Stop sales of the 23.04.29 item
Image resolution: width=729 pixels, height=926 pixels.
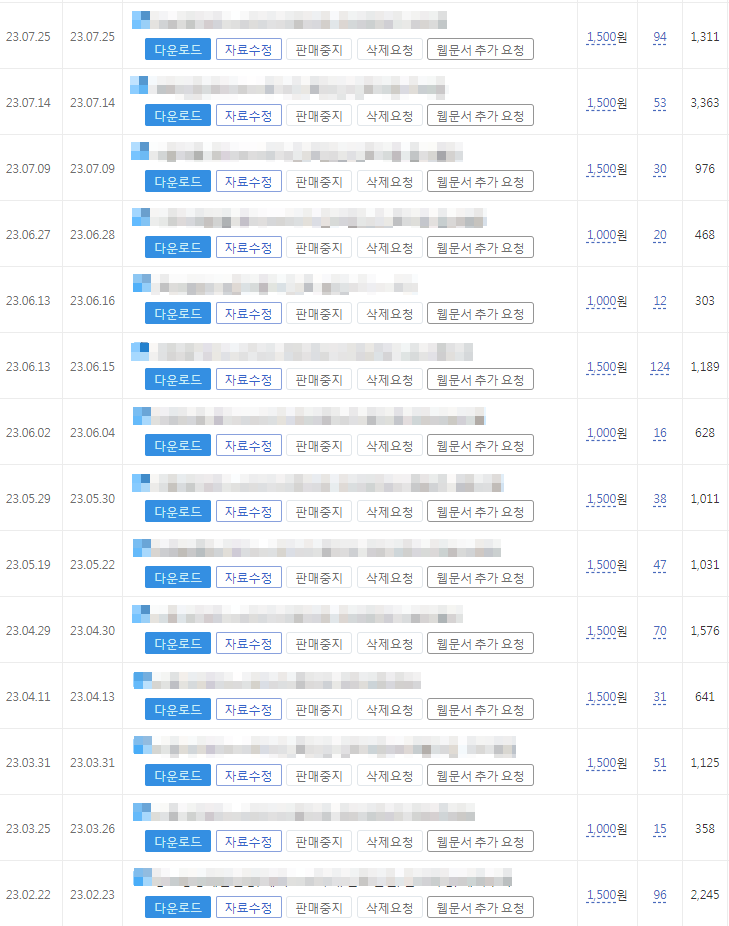(319, 644)
